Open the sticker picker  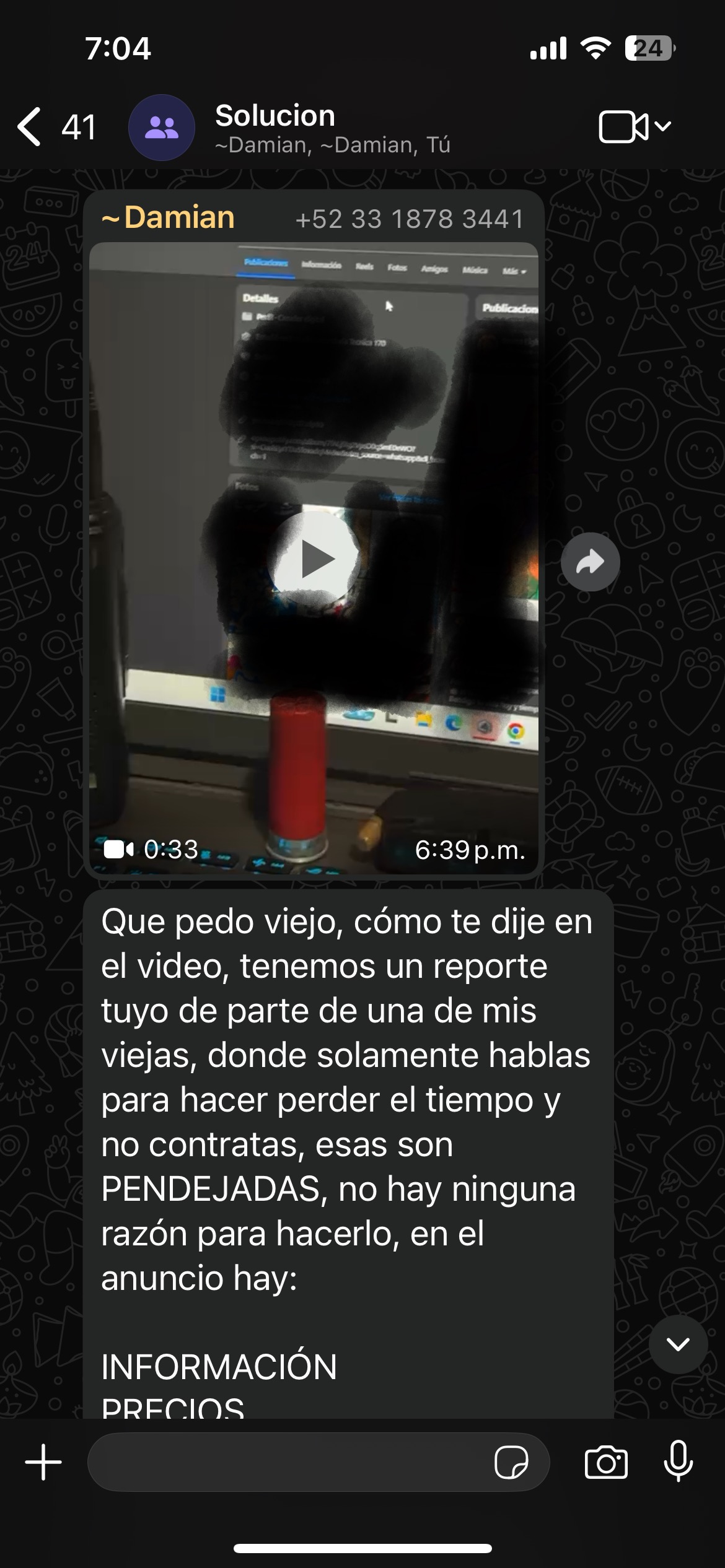coord(511,1463)
